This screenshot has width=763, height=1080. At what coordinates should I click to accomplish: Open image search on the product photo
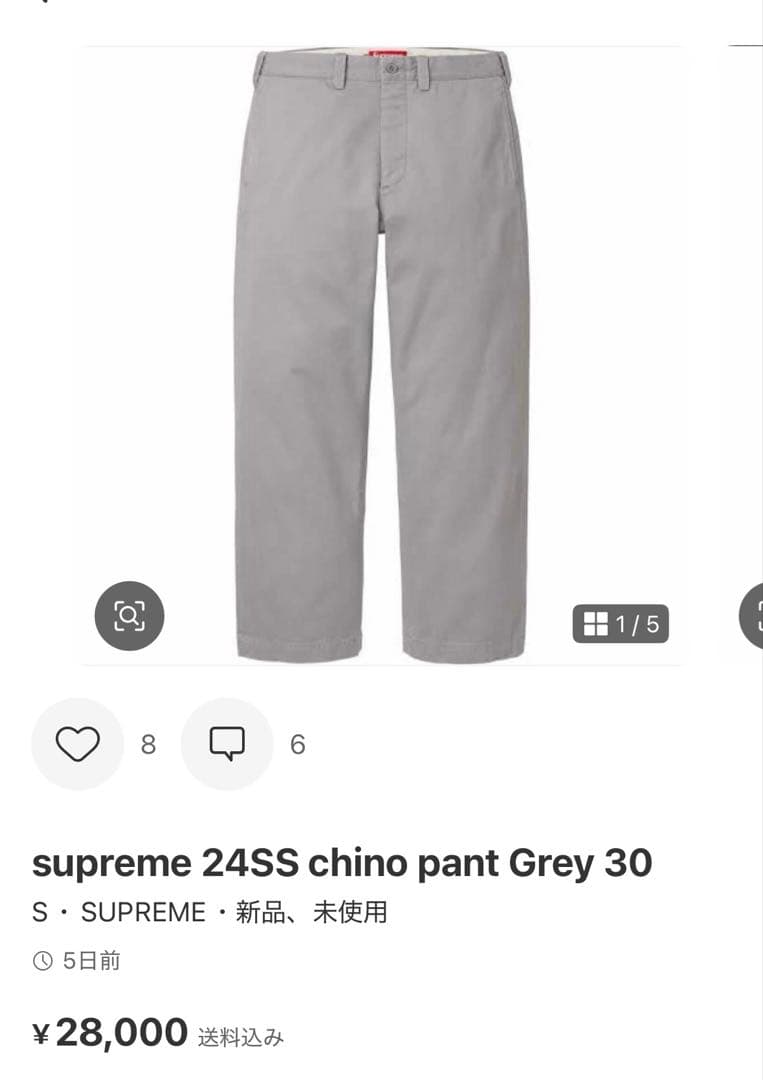pyautogui.click(x=129, y=615)
